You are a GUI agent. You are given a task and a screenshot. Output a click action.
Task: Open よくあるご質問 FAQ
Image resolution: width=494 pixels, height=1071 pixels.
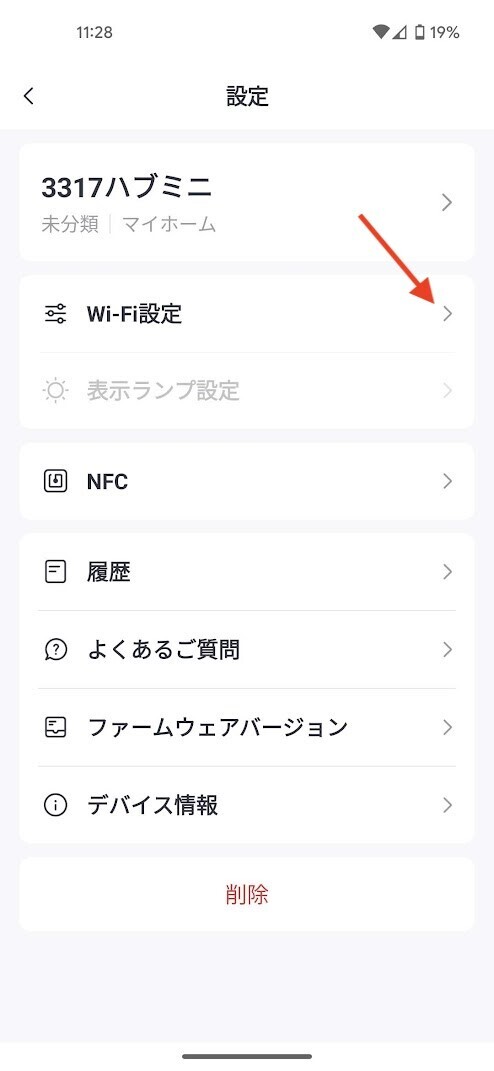point(247,650)
